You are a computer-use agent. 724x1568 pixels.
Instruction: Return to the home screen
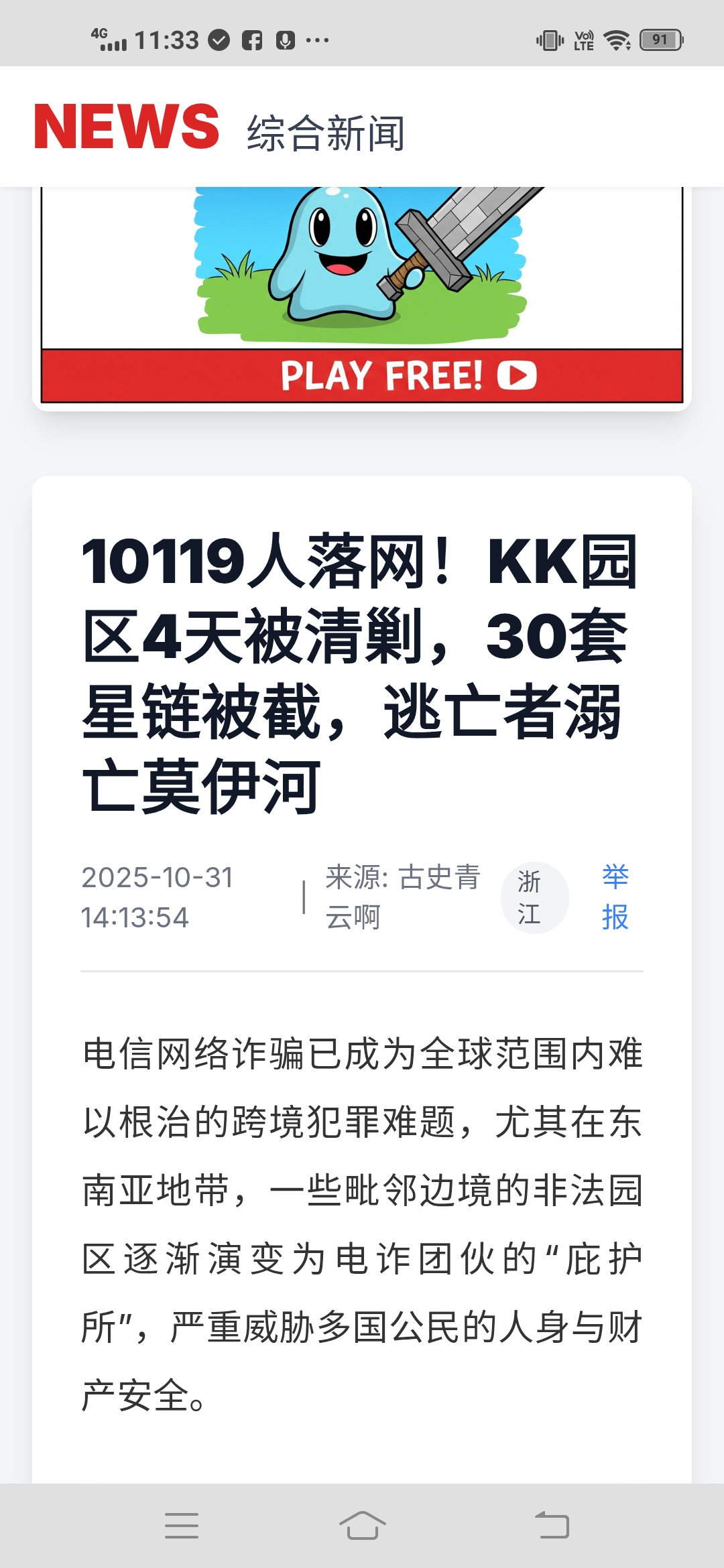point(362,1525)
